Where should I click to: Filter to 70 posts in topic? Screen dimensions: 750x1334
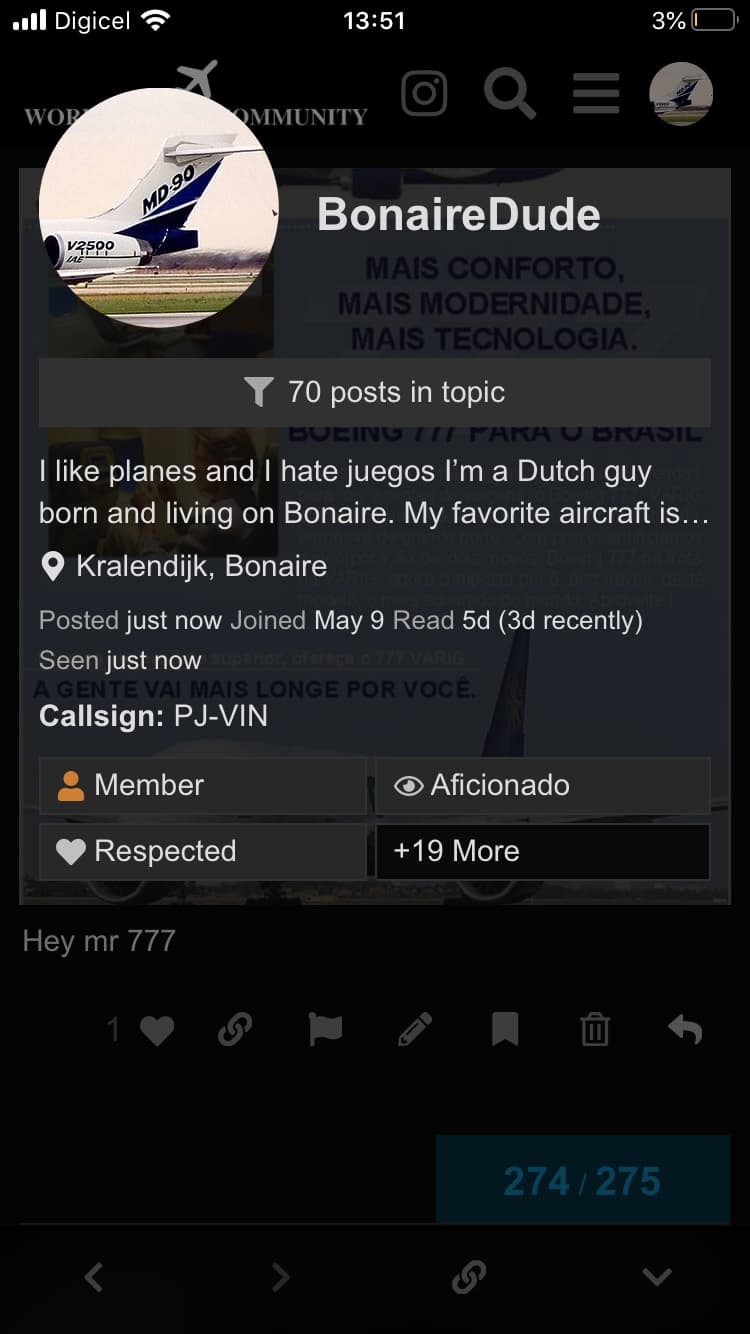pyautogui.click(x=375, y=392)
